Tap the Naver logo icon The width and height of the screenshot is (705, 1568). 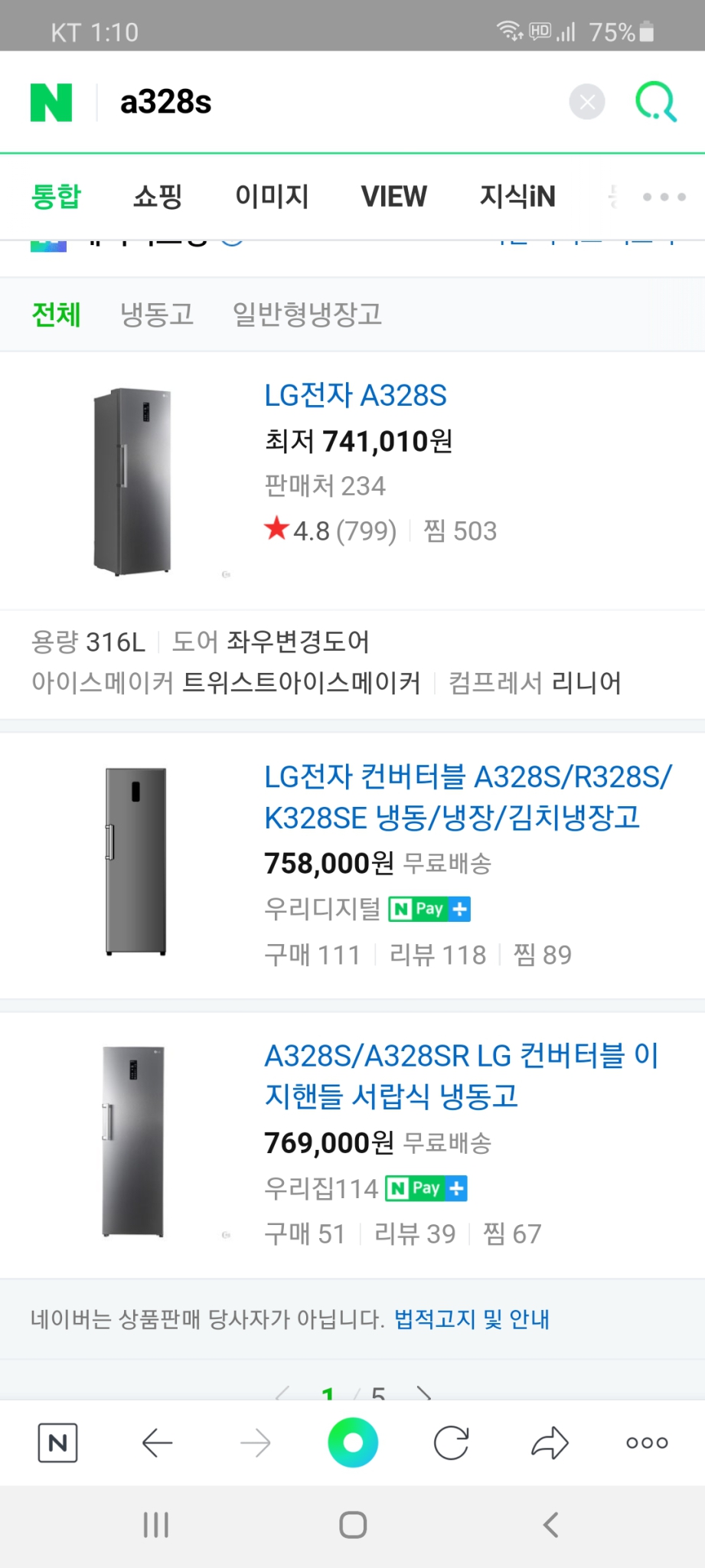(51, 102)
